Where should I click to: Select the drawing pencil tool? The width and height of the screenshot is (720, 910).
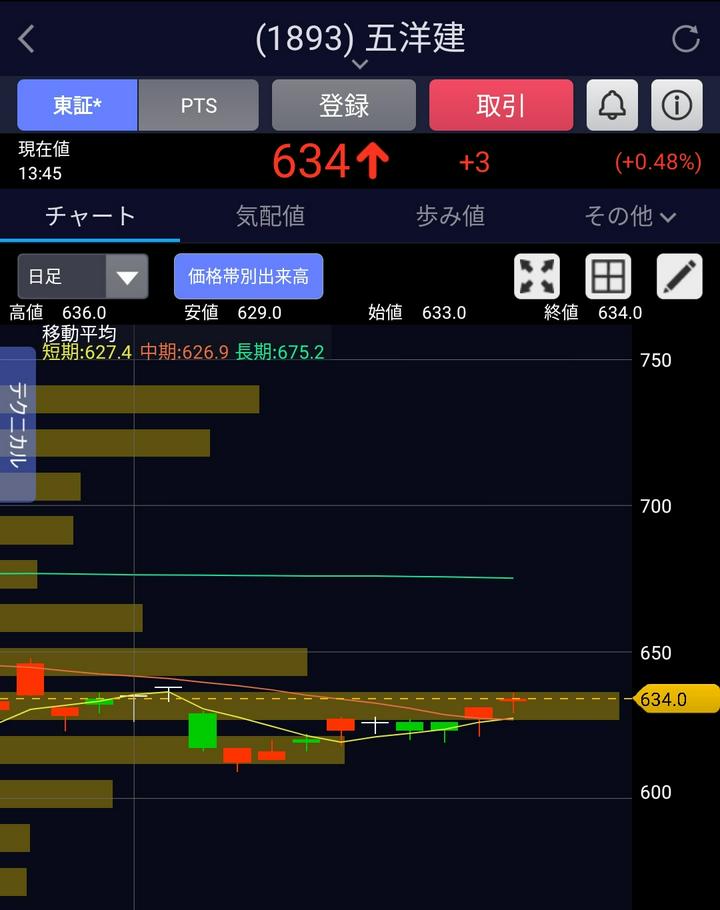678,276
